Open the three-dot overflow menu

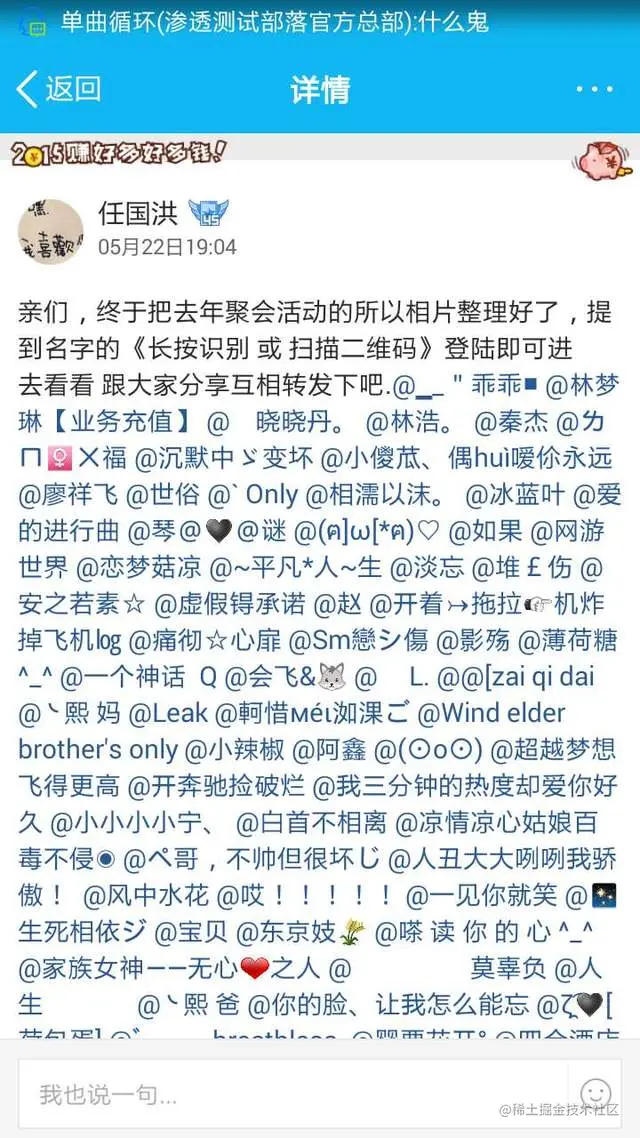594,89
